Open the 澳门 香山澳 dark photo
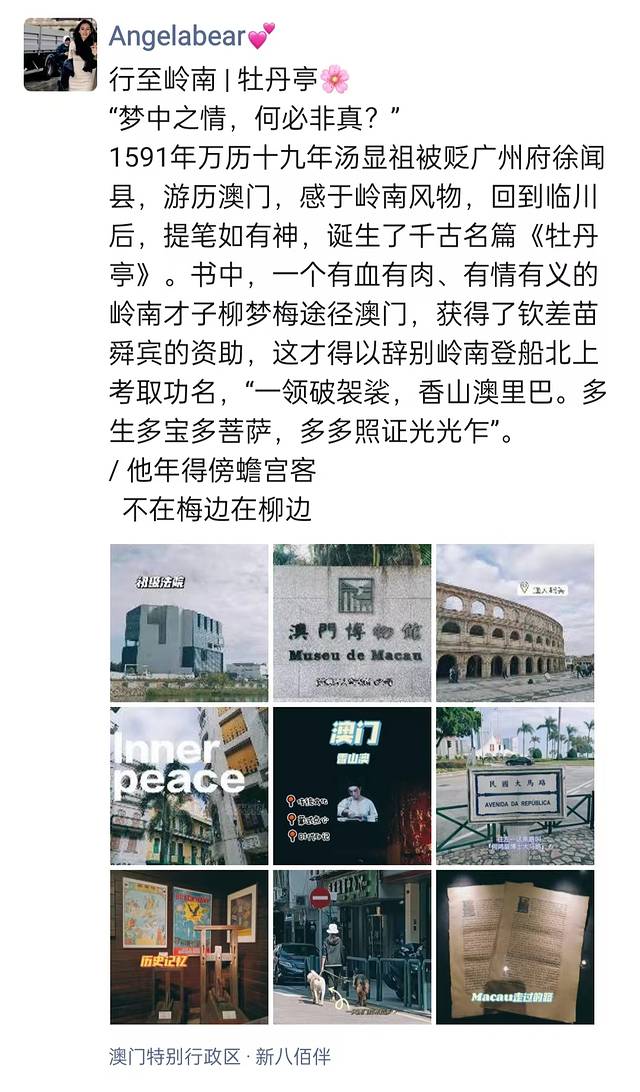Viewport: 640px width, 1092px height. (352, 786)
